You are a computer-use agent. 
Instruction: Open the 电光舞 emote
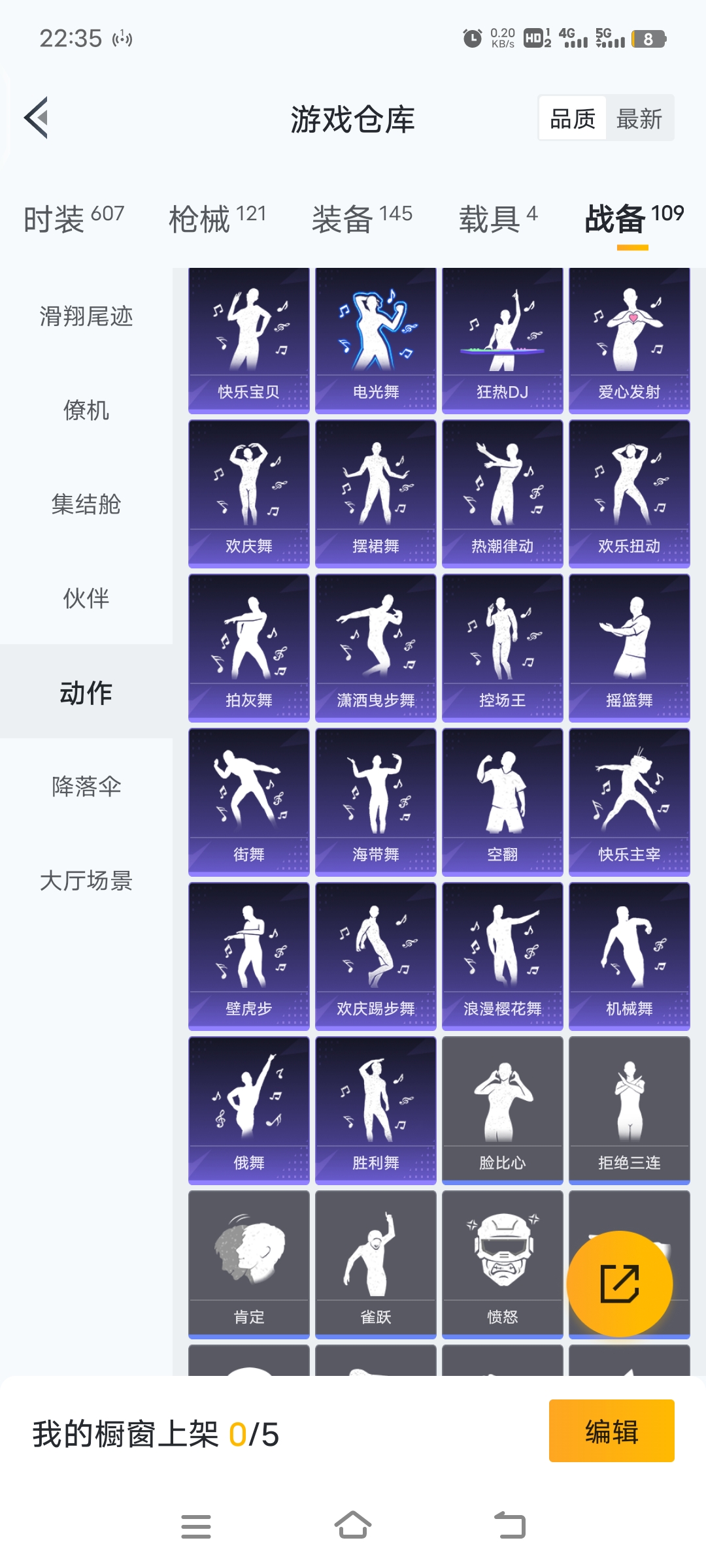coord(375,340)
